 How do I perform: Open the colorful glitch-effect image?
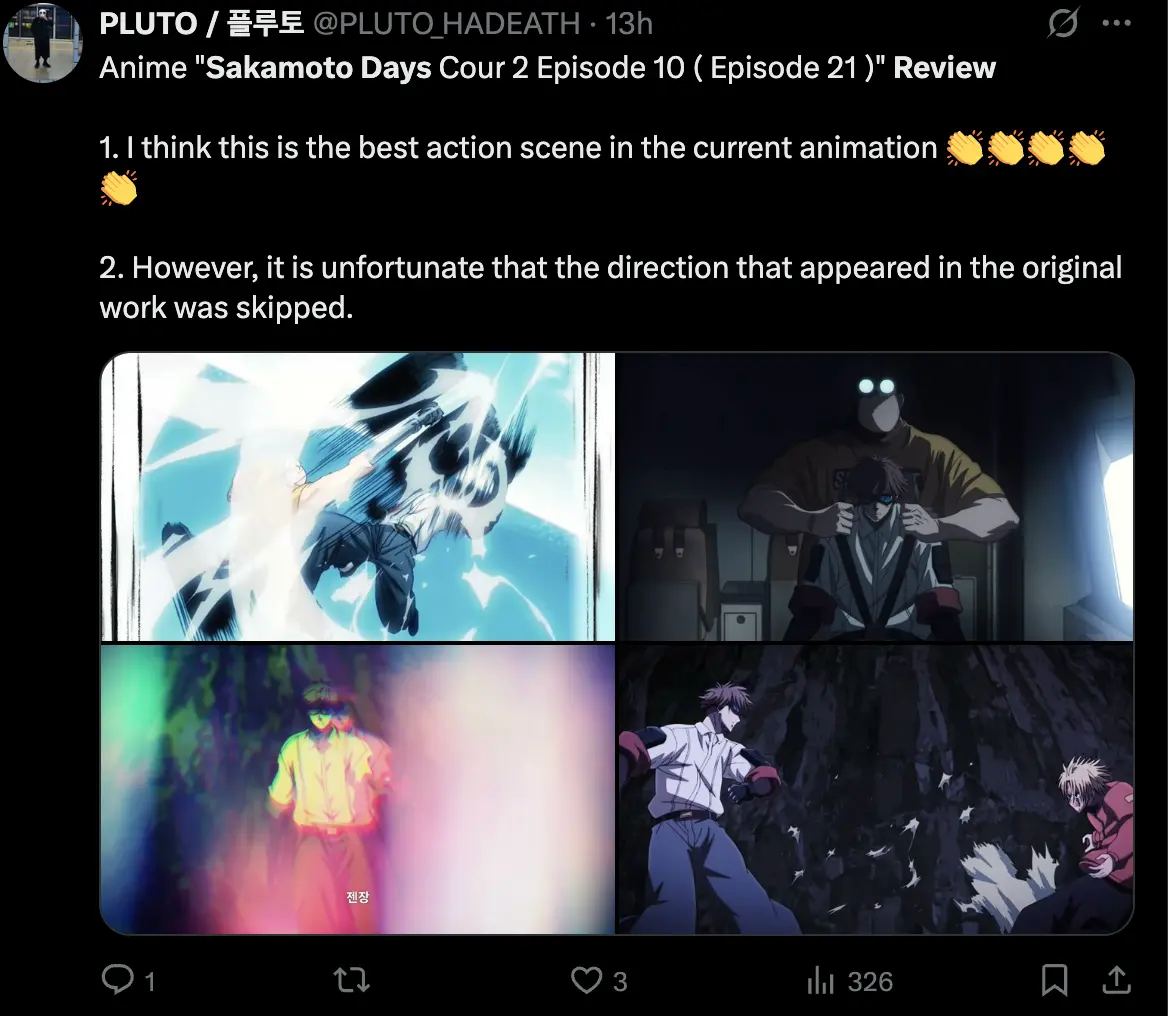(x=358, y=788)
